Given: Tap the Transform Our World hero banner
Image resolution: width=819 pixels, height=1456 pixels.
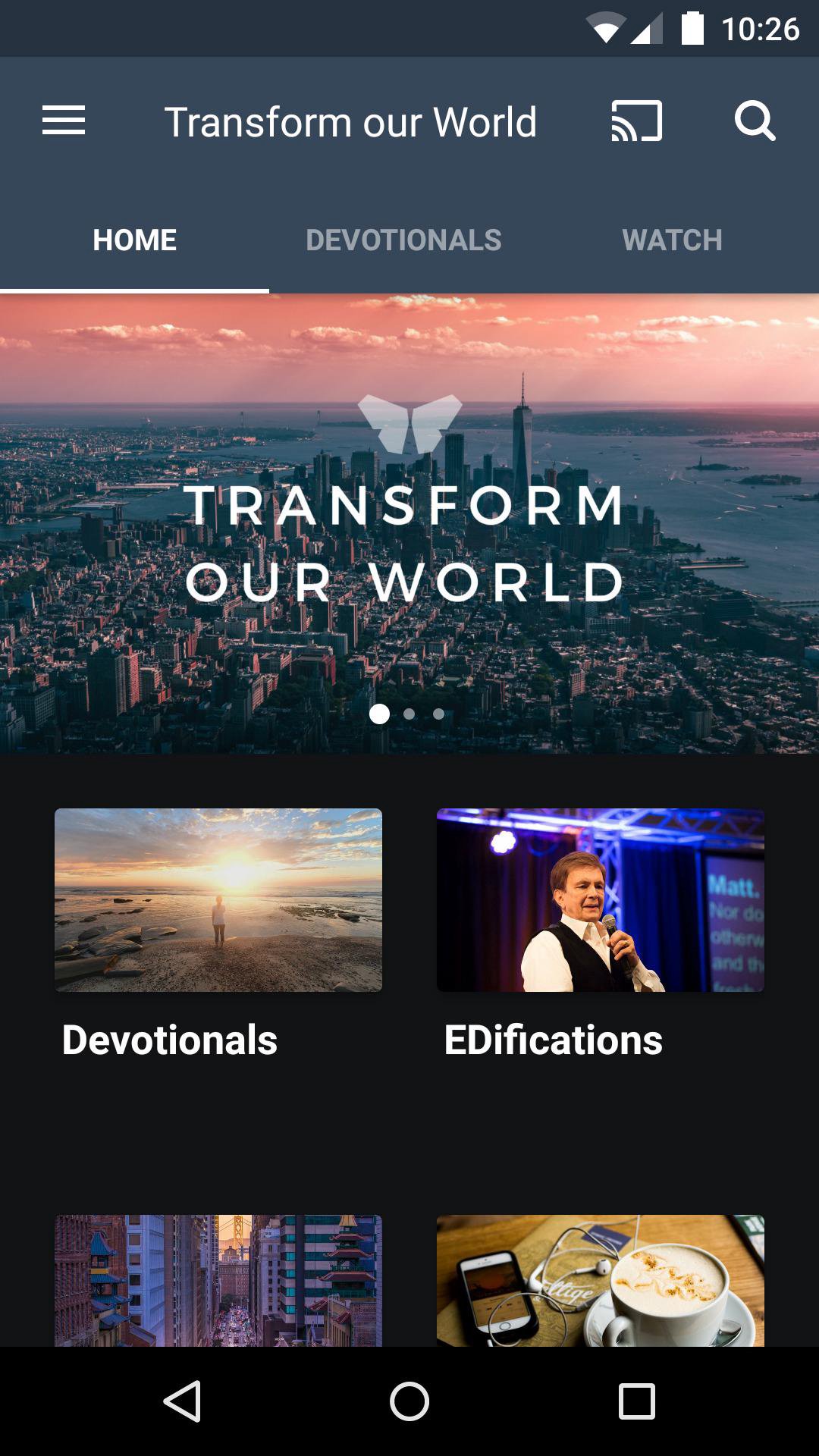Looking at the screenshot, I should click(409, 523).
